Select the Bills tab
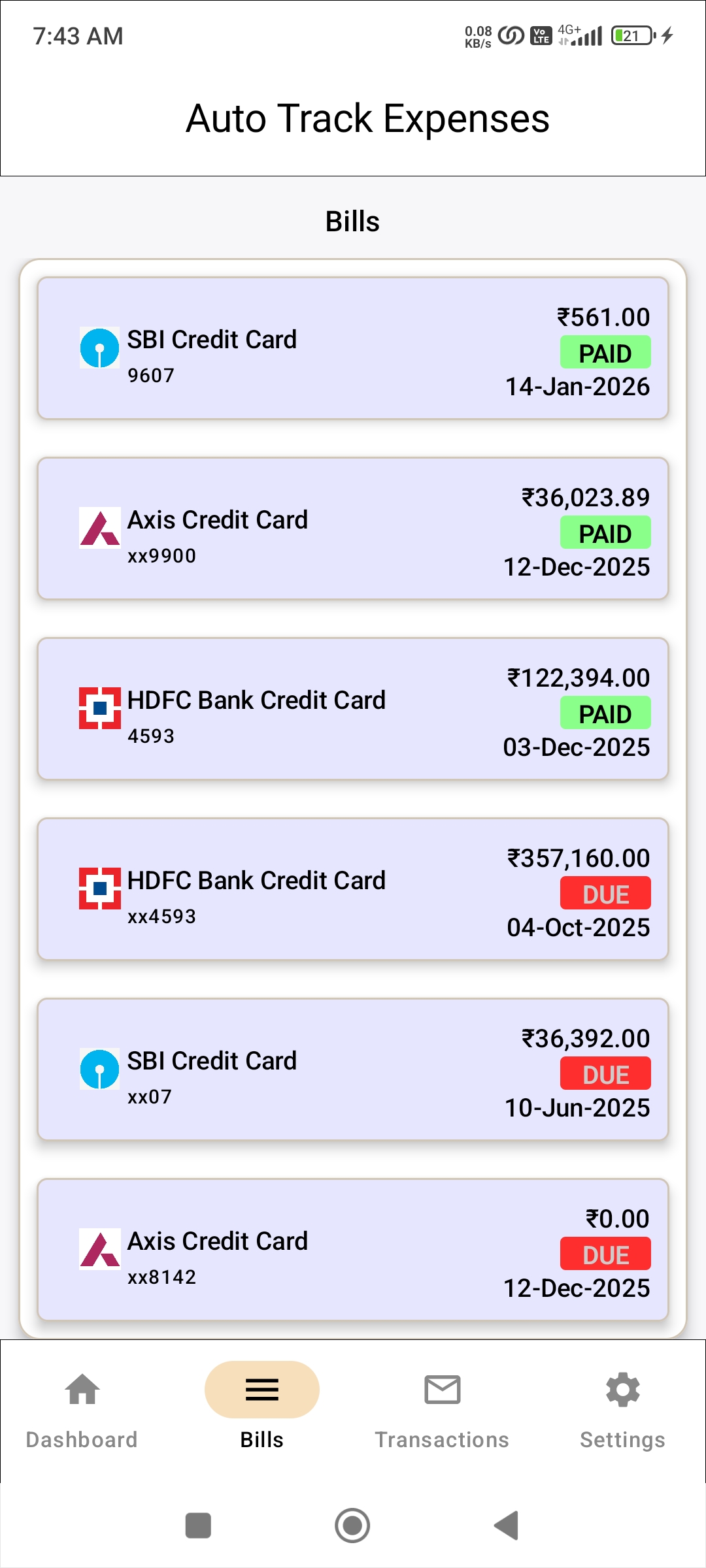 click(262, 1406)
